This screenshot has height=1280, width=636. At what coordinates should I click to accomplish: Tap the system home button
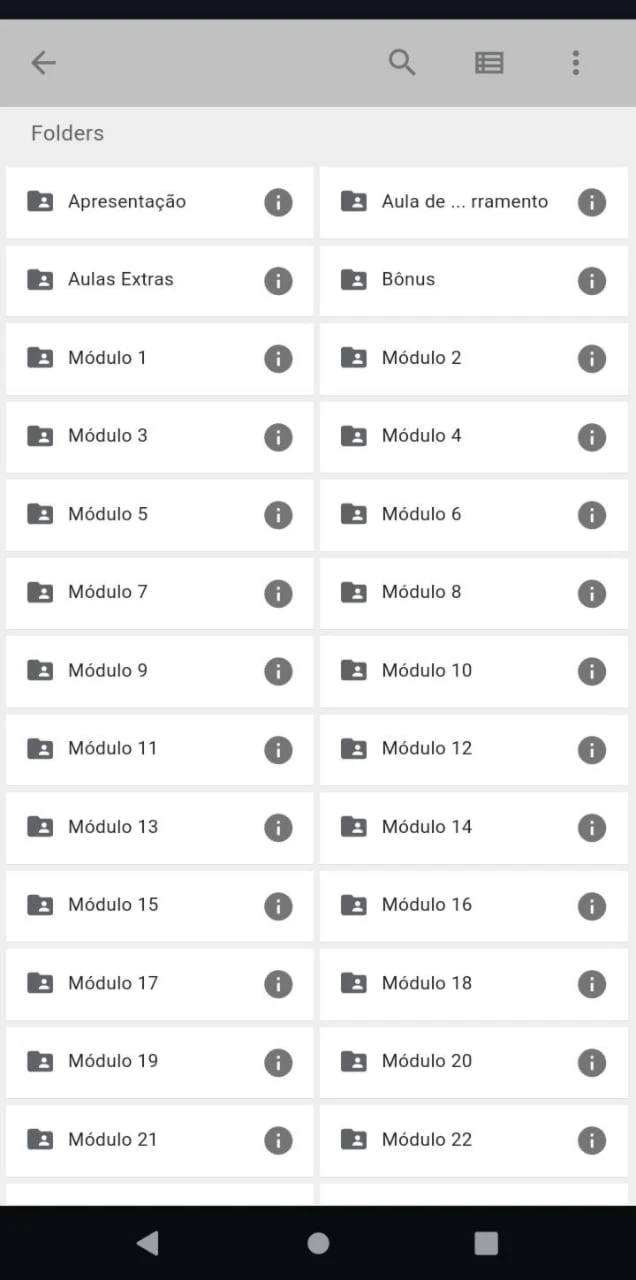click(x=318, y=1243)
